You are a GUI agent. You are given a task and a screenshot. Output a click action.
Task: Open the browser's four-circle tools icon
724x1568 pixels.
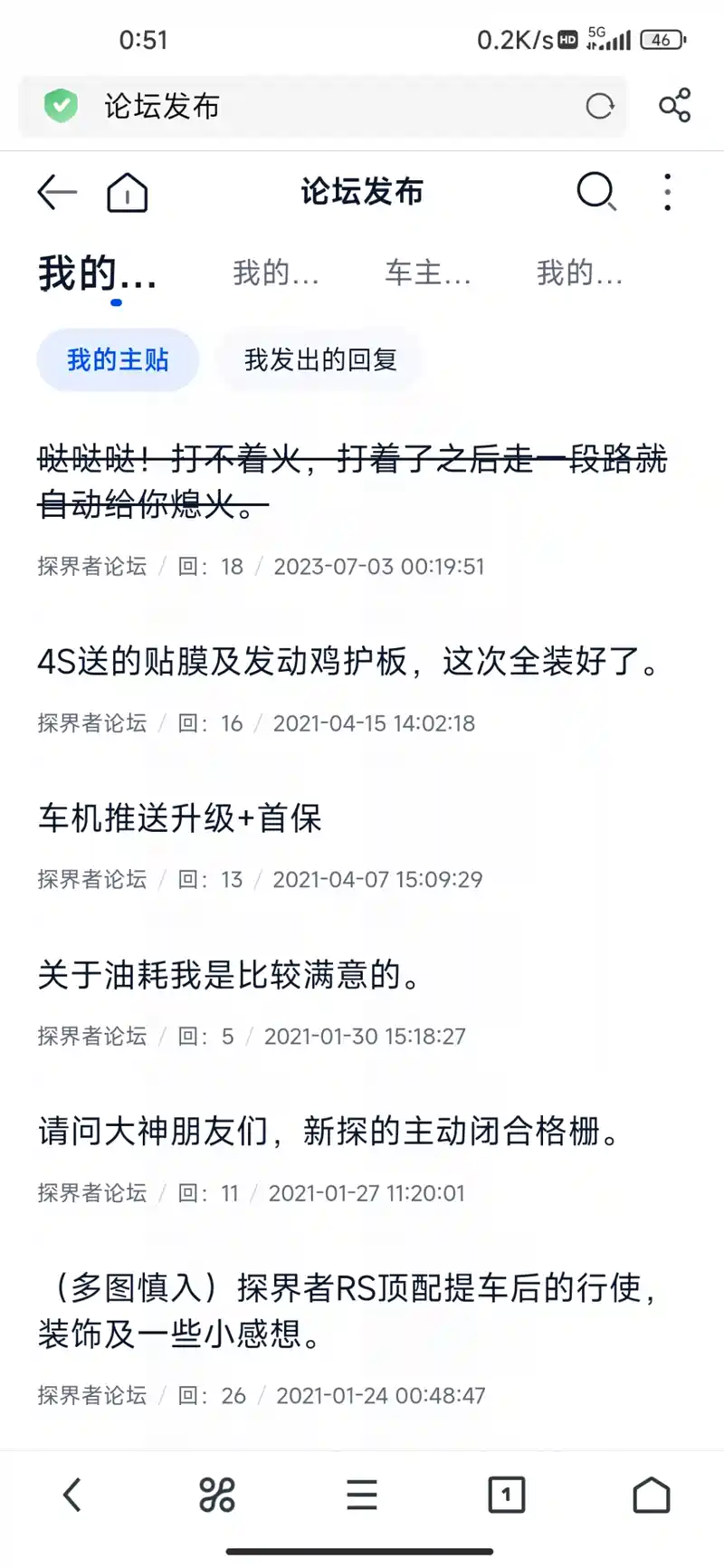coord(217,1495)
